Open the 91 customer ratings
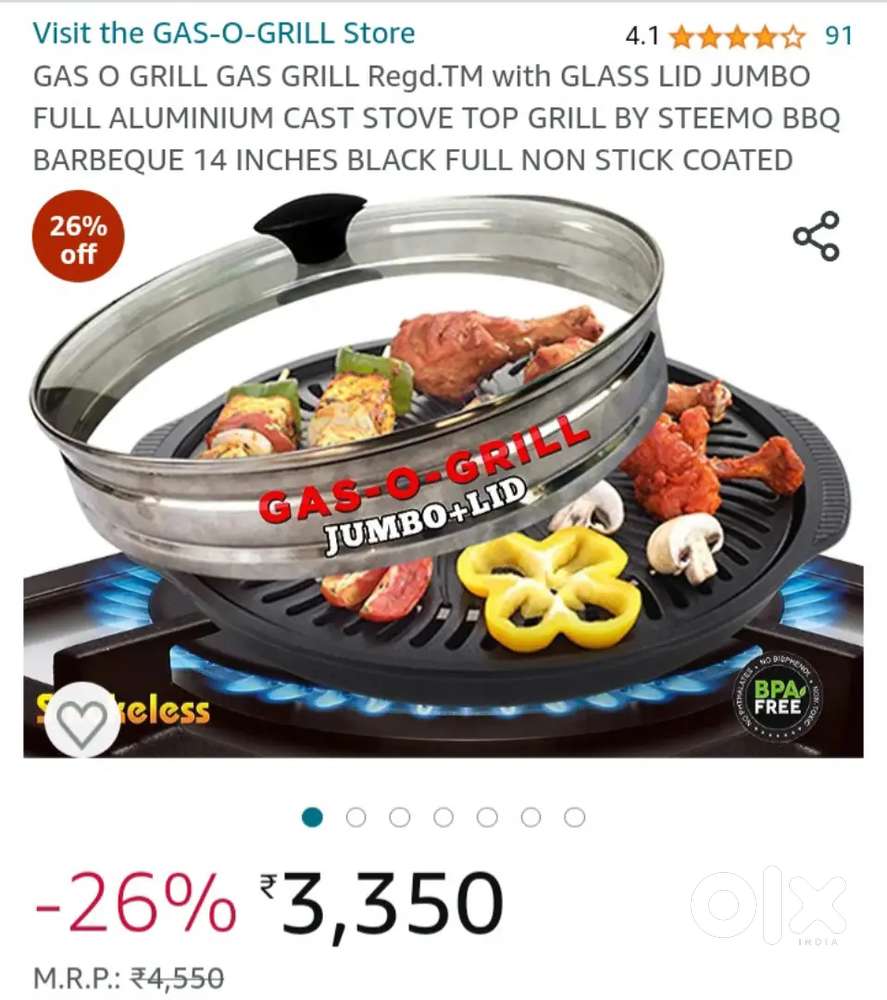Screen dimensions: 887x1000 (838, 36)
